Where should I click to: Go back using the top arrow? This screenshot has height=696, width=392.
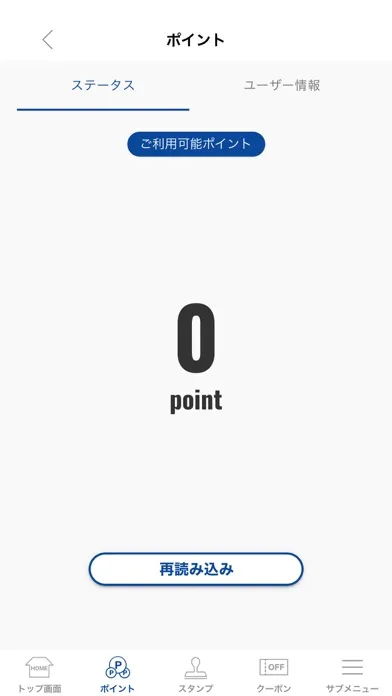[x=48, y=40]
